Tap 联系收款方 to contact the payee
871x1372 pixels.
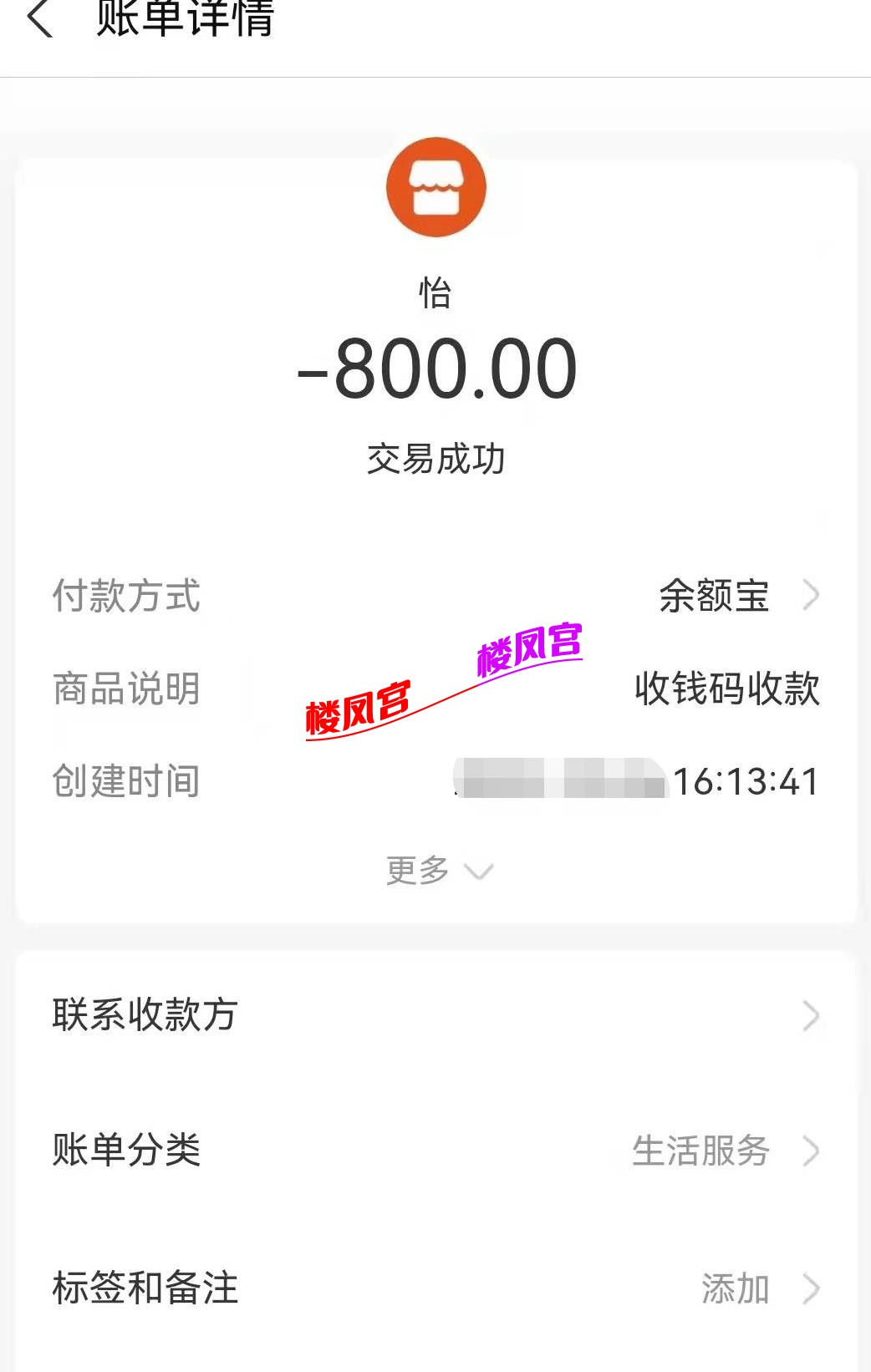(145, 1016)
